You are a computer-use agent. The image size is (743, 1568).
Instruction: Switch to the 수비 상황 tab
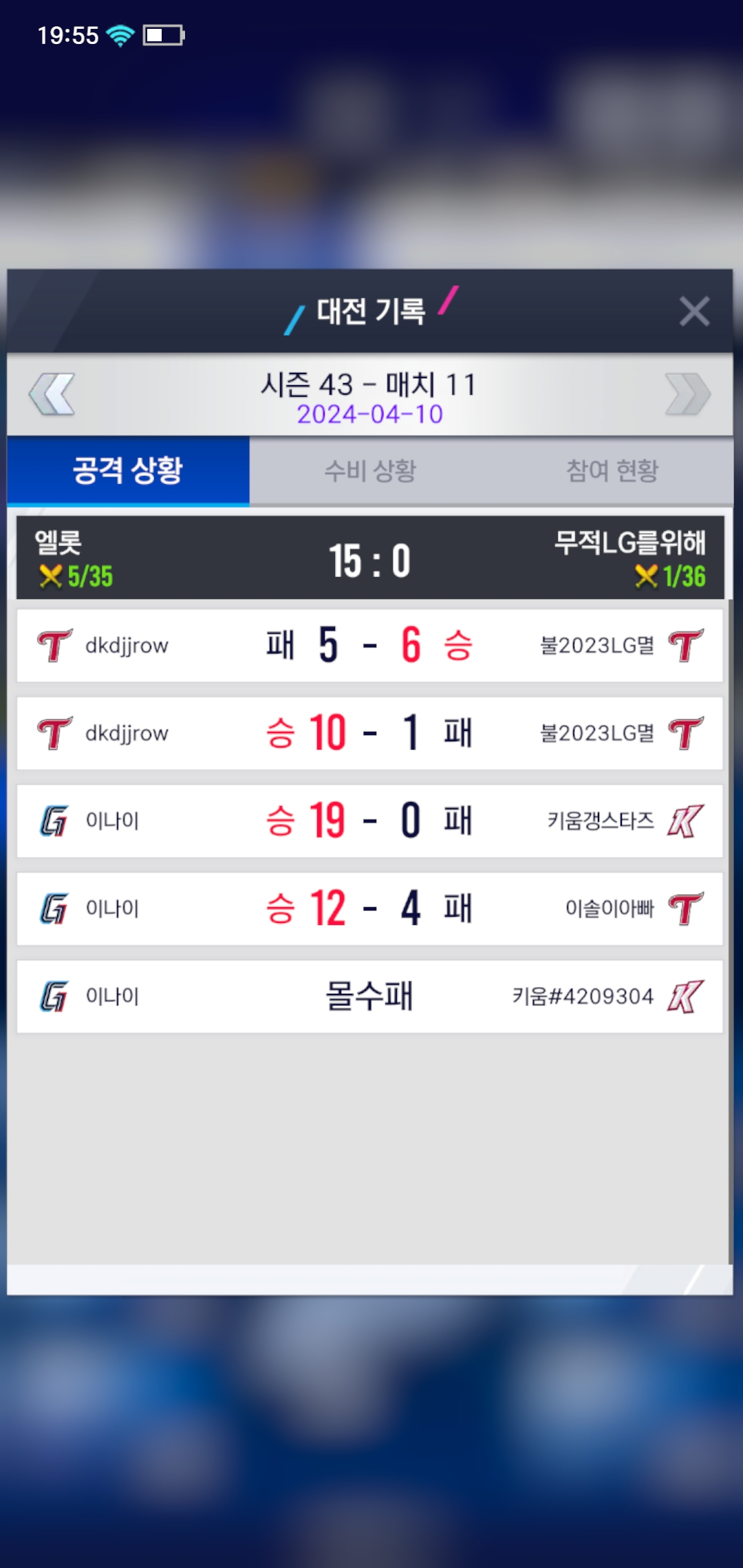[370, 471]
